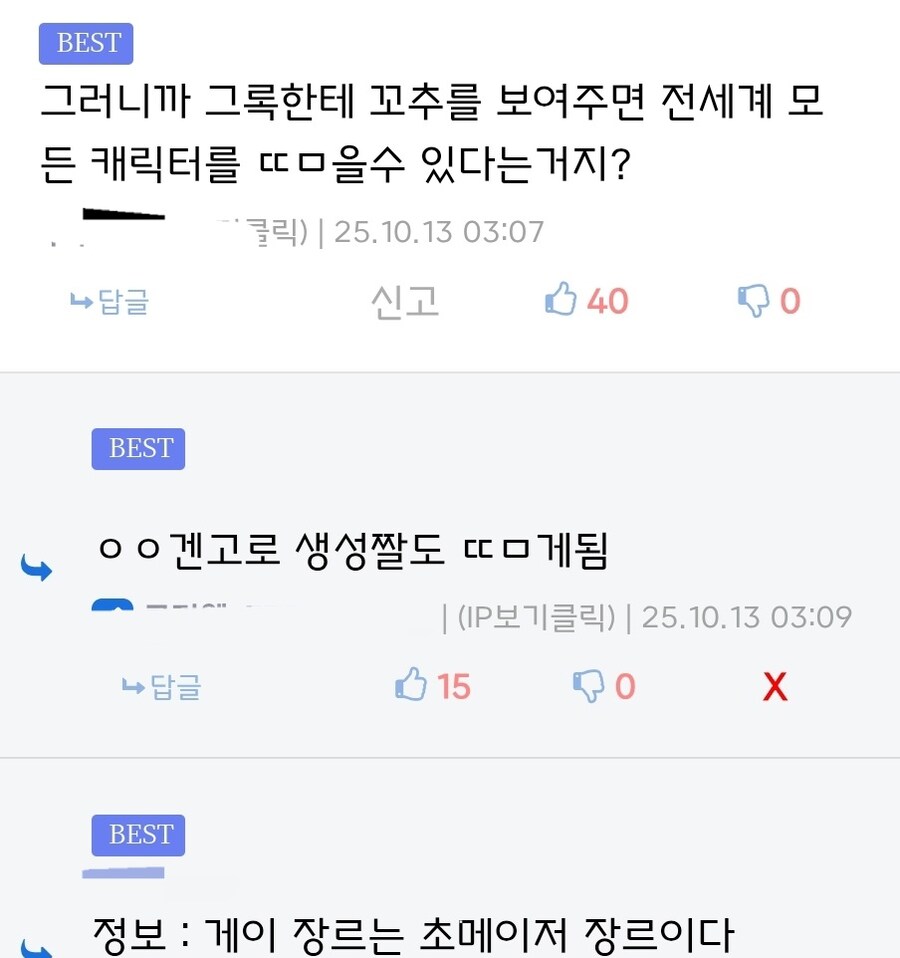Viewport: 900px width, 958px height.
Task: Reply to the 03:07 best comment
Action: 109,302
